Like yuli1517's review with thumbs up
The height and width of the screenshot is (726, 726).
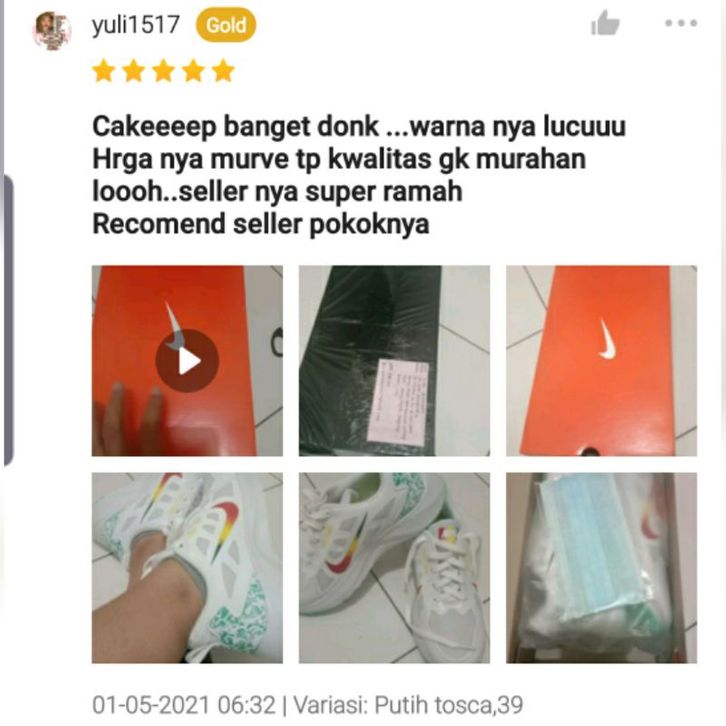[605, 24]
